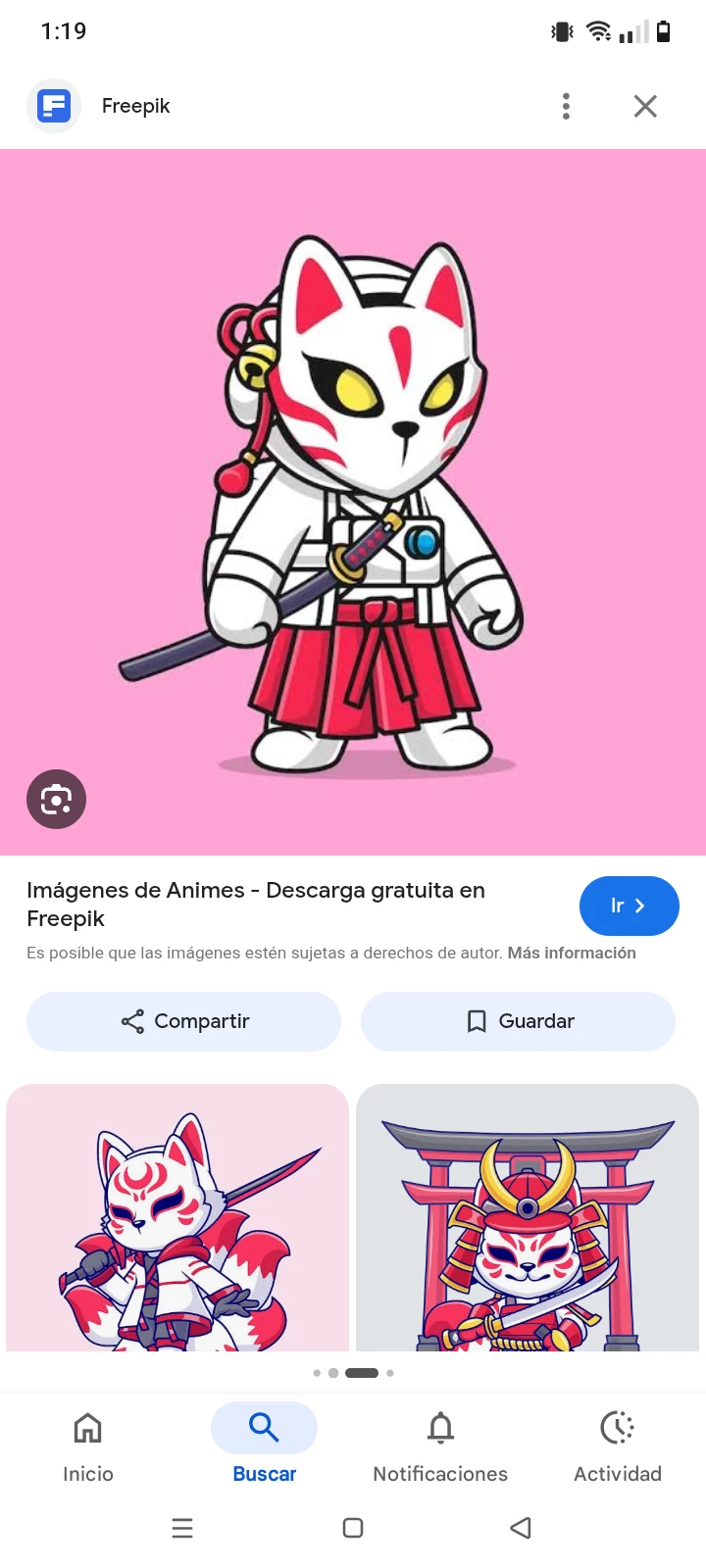
Task: Share this image with Compartir
Action: click(184, 1021)
